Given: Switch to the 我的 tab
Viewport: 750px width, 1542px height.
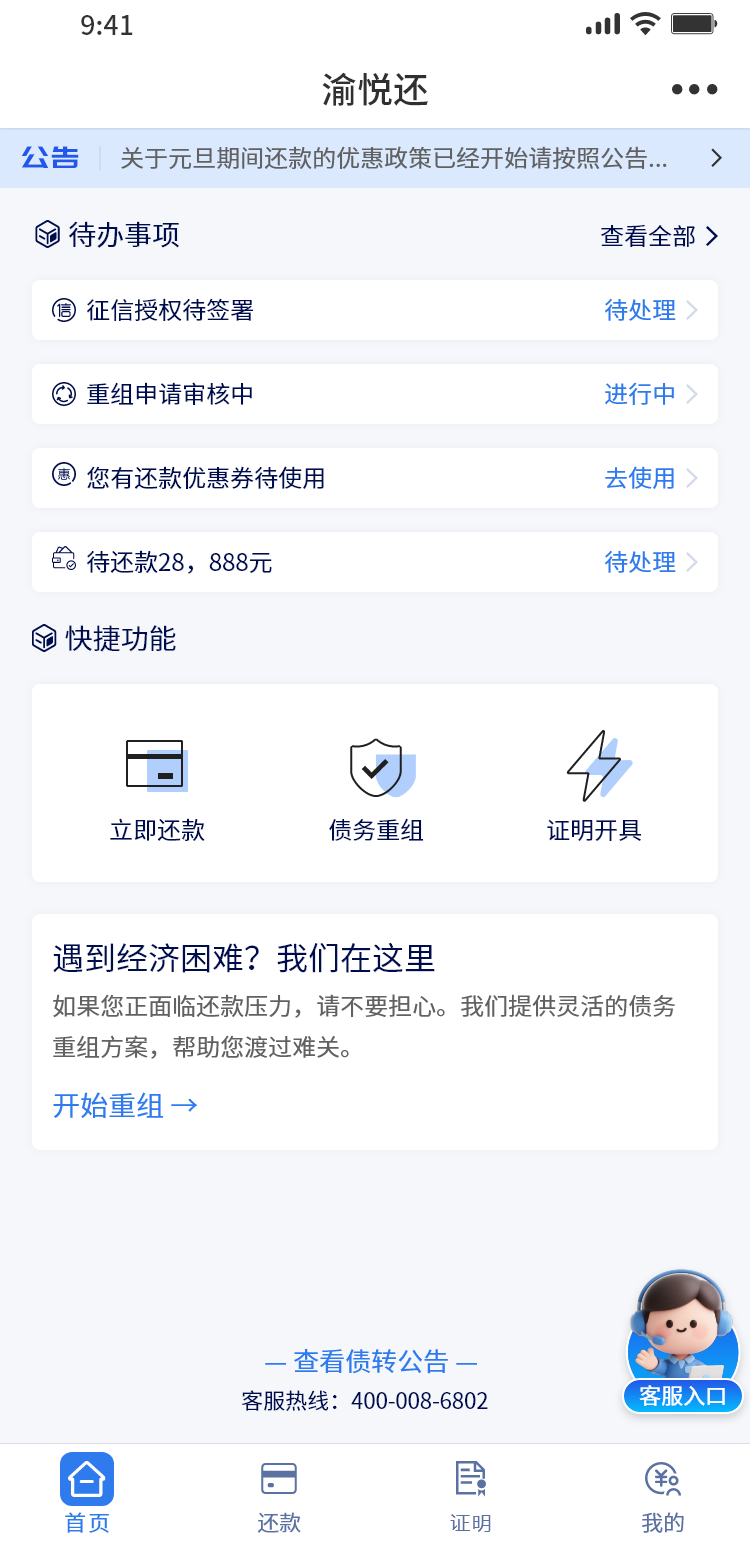Looking at the screenshot, I should tap(662, 1493).
